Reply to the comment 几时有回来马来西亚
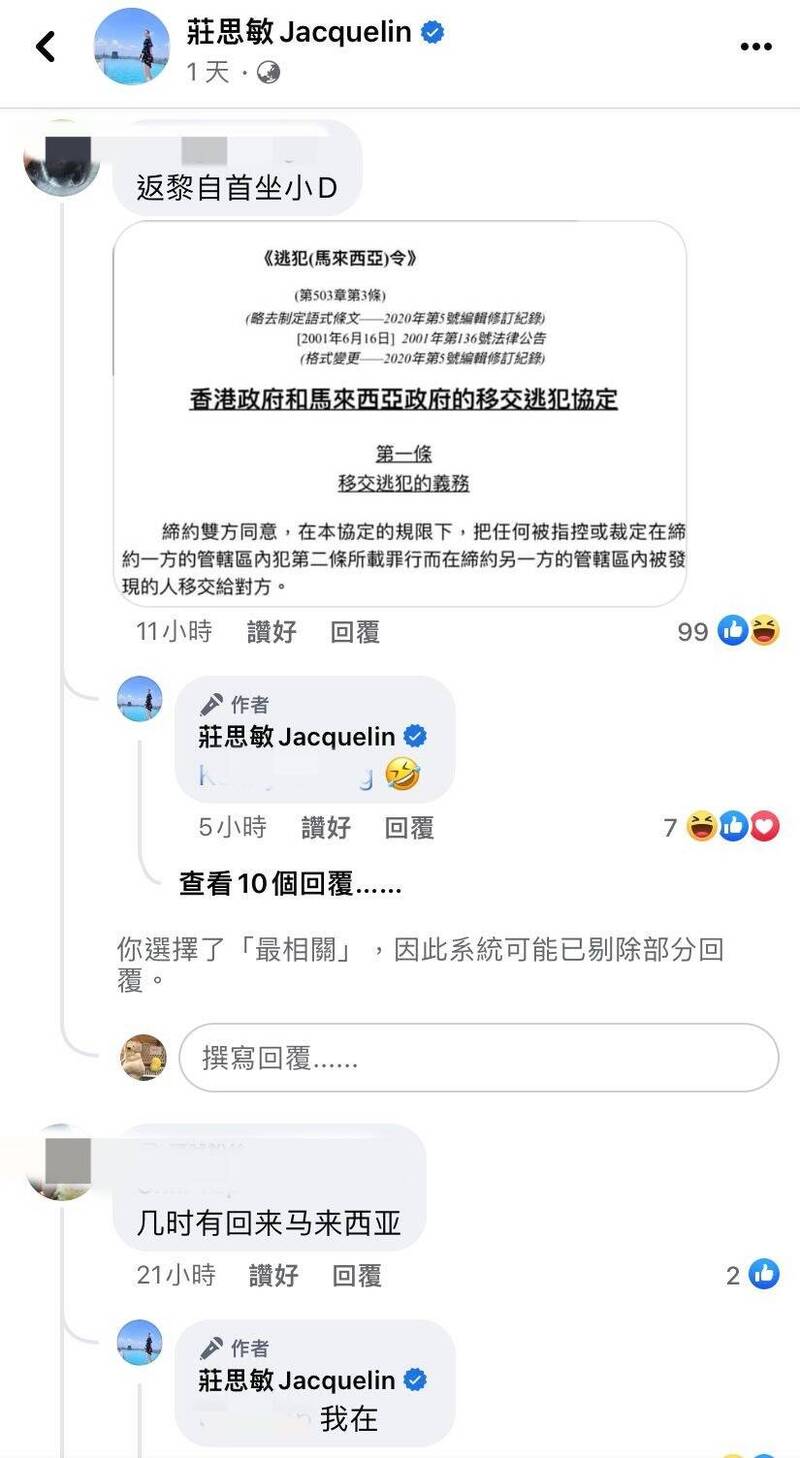 tap(357, 1275)
